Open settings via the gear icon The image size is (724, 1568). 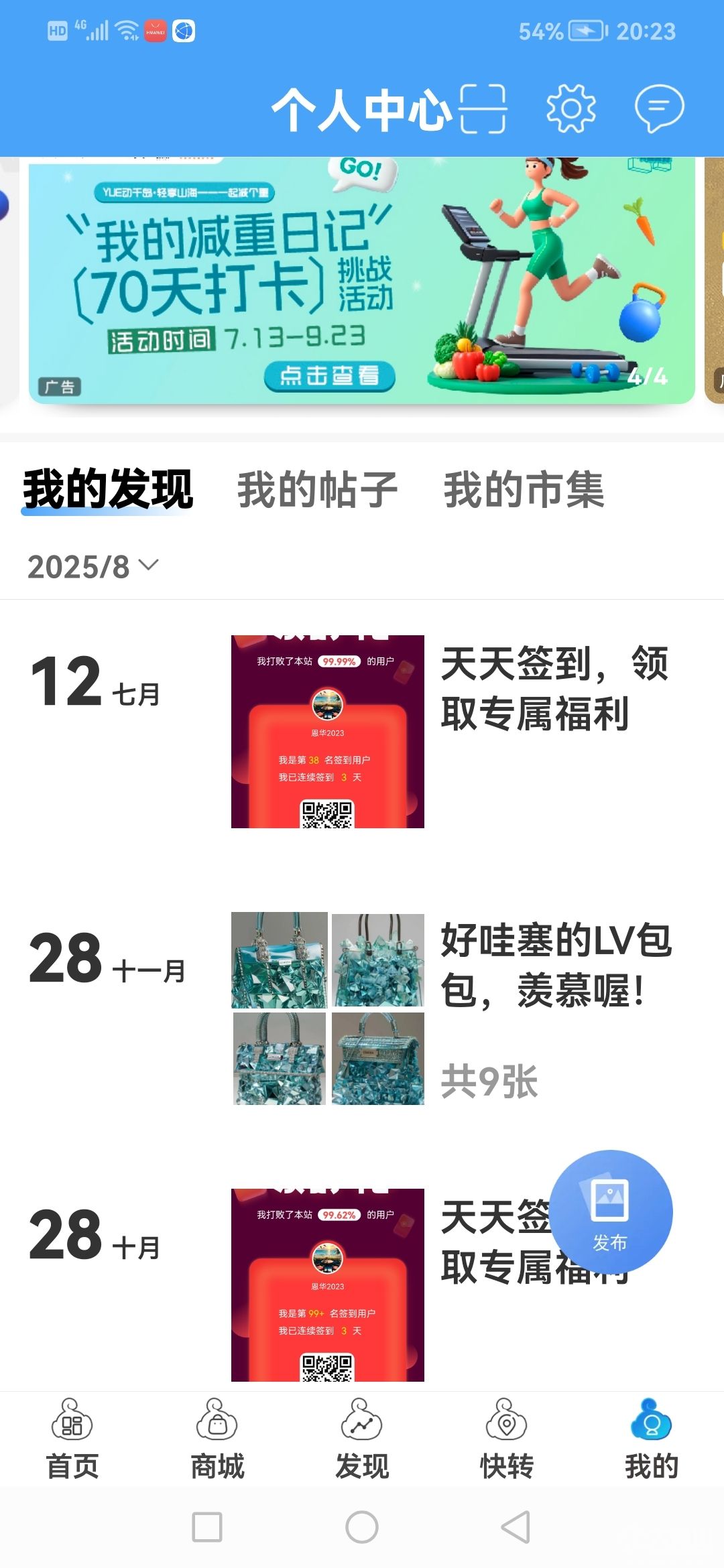pyautogui.click(x=570, y=109)
